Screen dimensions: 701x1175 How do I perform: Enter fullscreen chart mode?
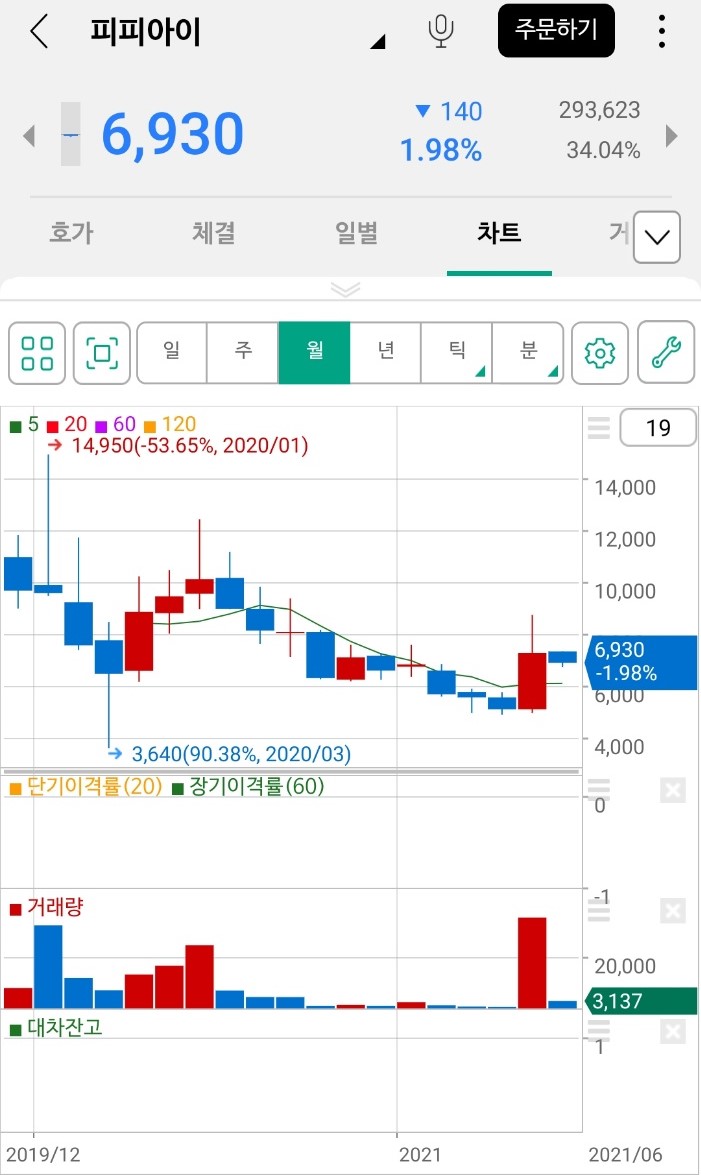tap(101, 353)
